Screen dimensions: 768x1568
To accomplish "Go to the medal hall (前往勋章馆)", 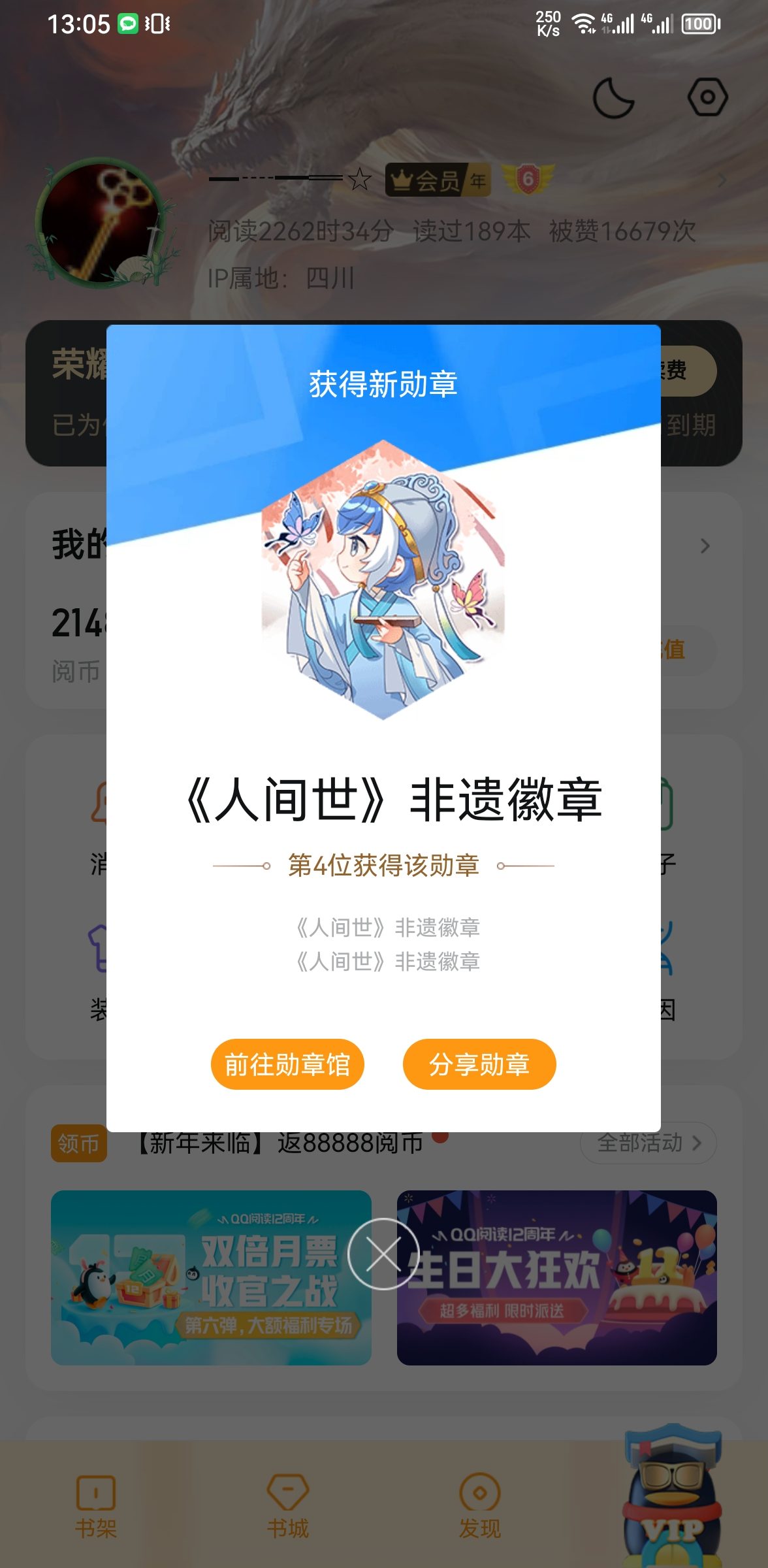I will tap(287, 1064).
